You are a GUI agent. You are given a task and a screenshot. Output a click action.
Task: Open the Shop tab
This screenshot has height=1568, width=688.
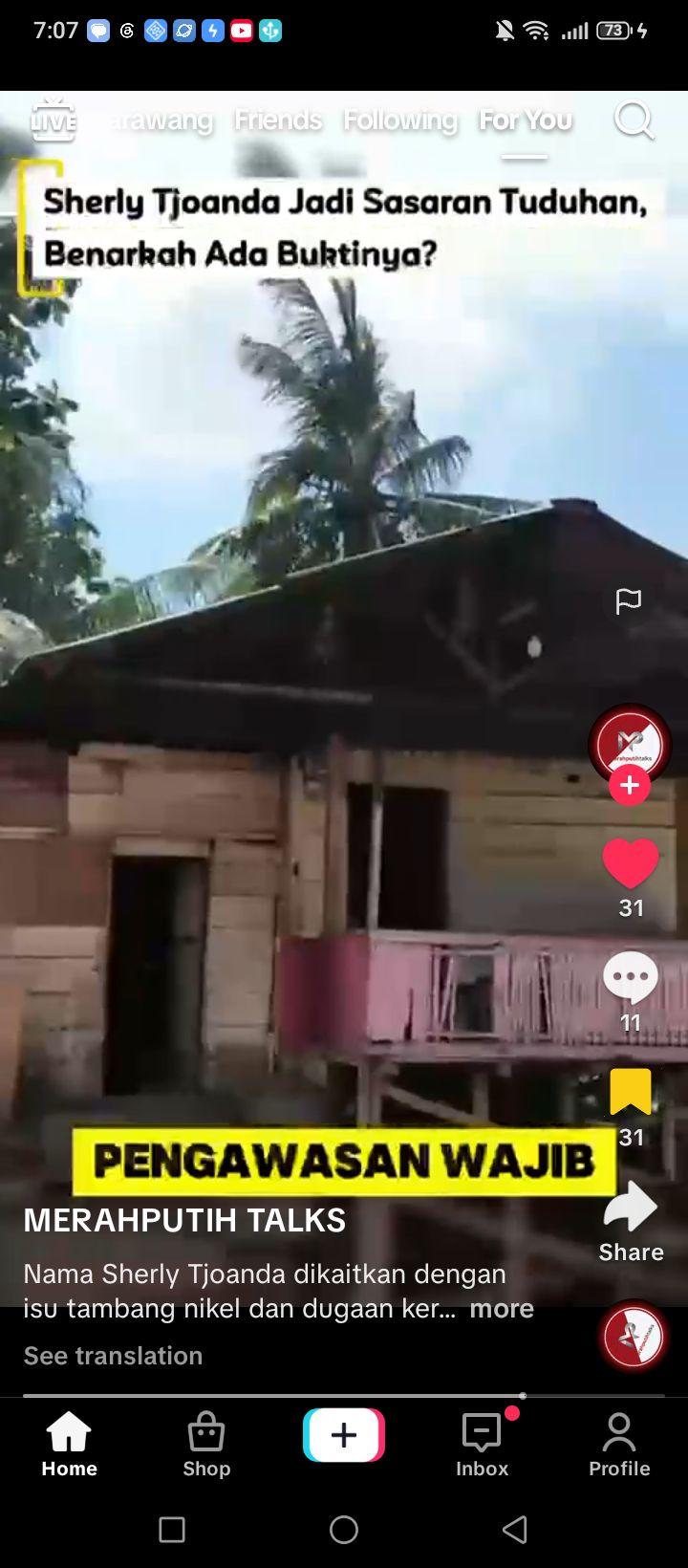(206, 1445)
